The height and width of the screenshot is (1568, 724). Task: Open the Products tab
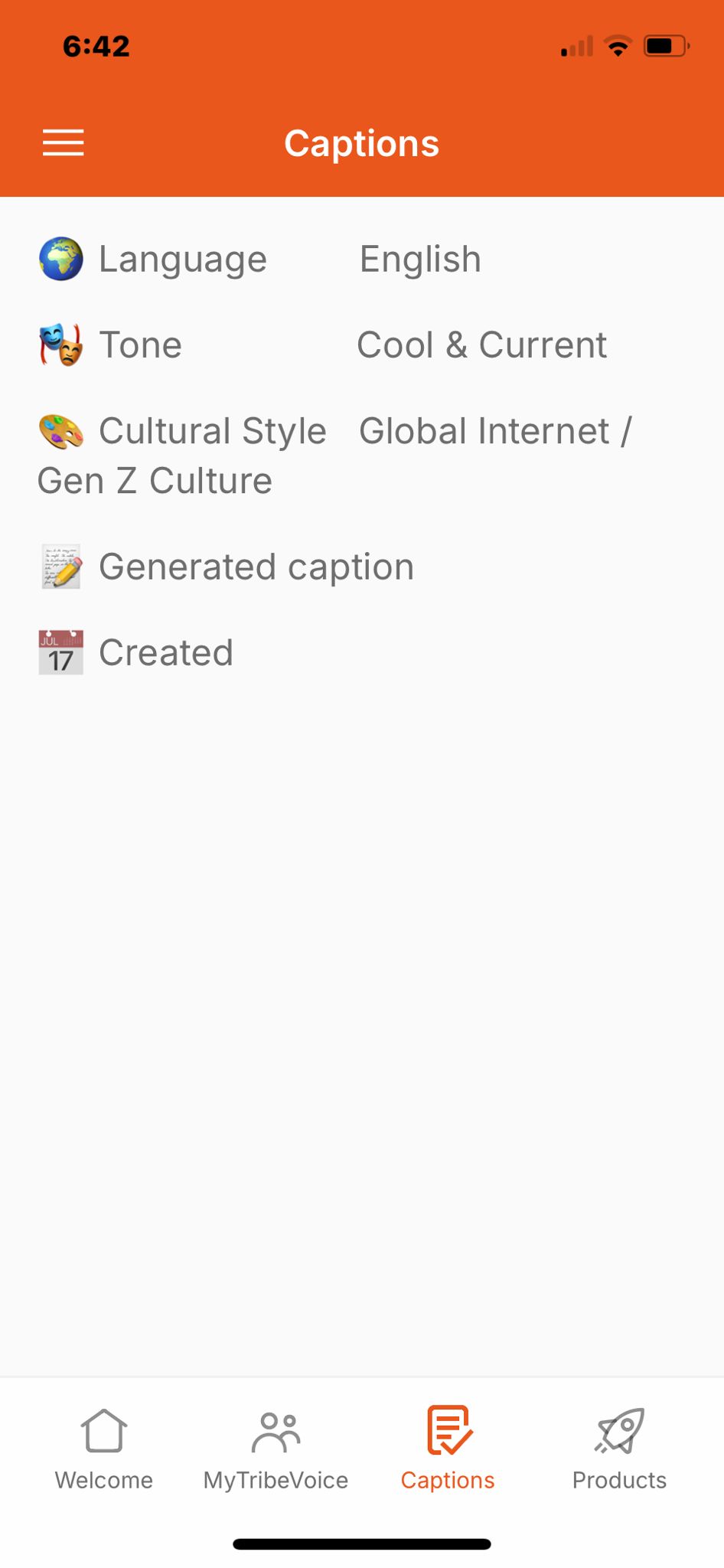click(619, 1449)
